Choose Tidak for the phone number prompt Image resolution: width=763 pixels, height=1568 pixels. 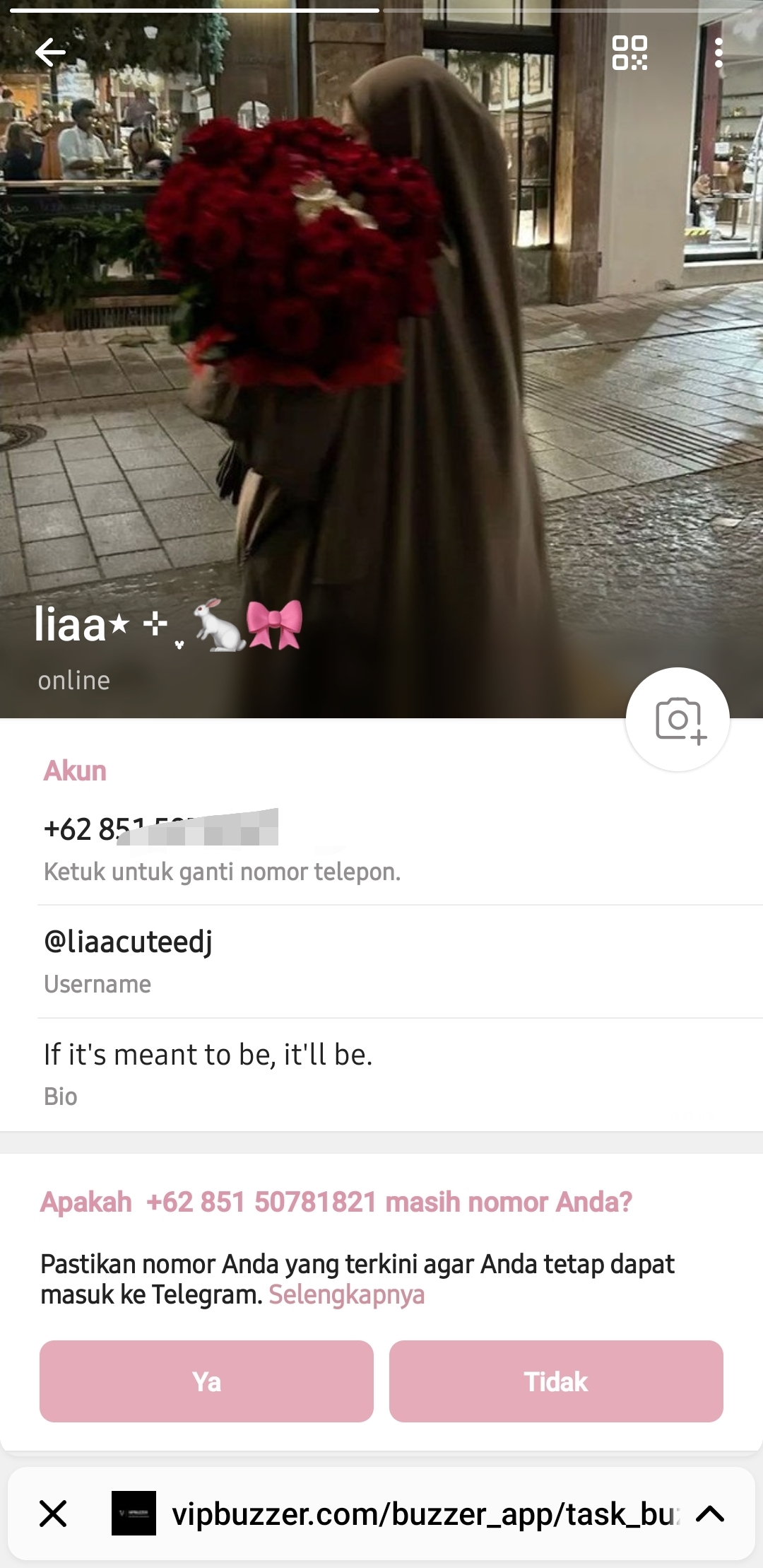tap(556, 1381)
